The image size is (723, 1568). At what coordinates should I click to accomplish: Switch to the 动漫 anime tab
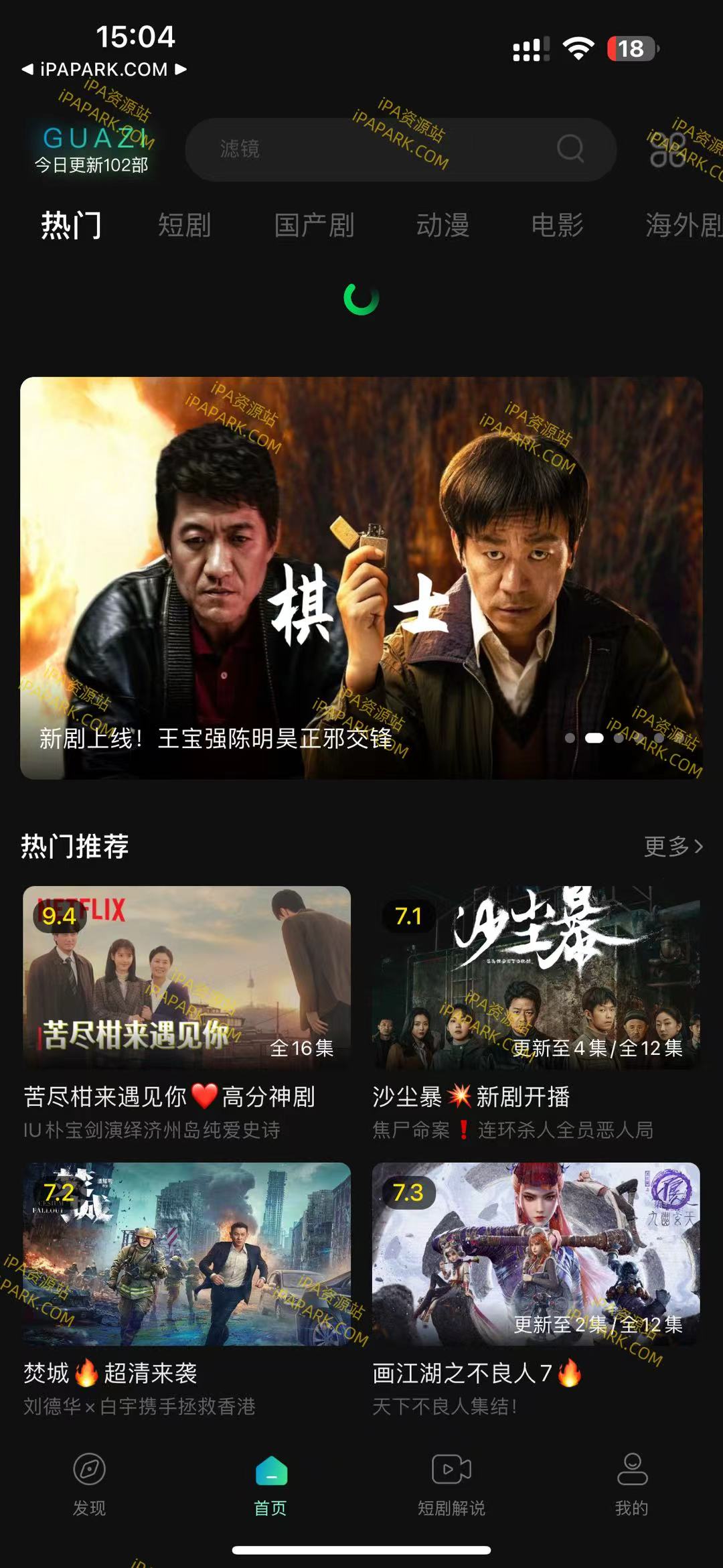(443, 226)
